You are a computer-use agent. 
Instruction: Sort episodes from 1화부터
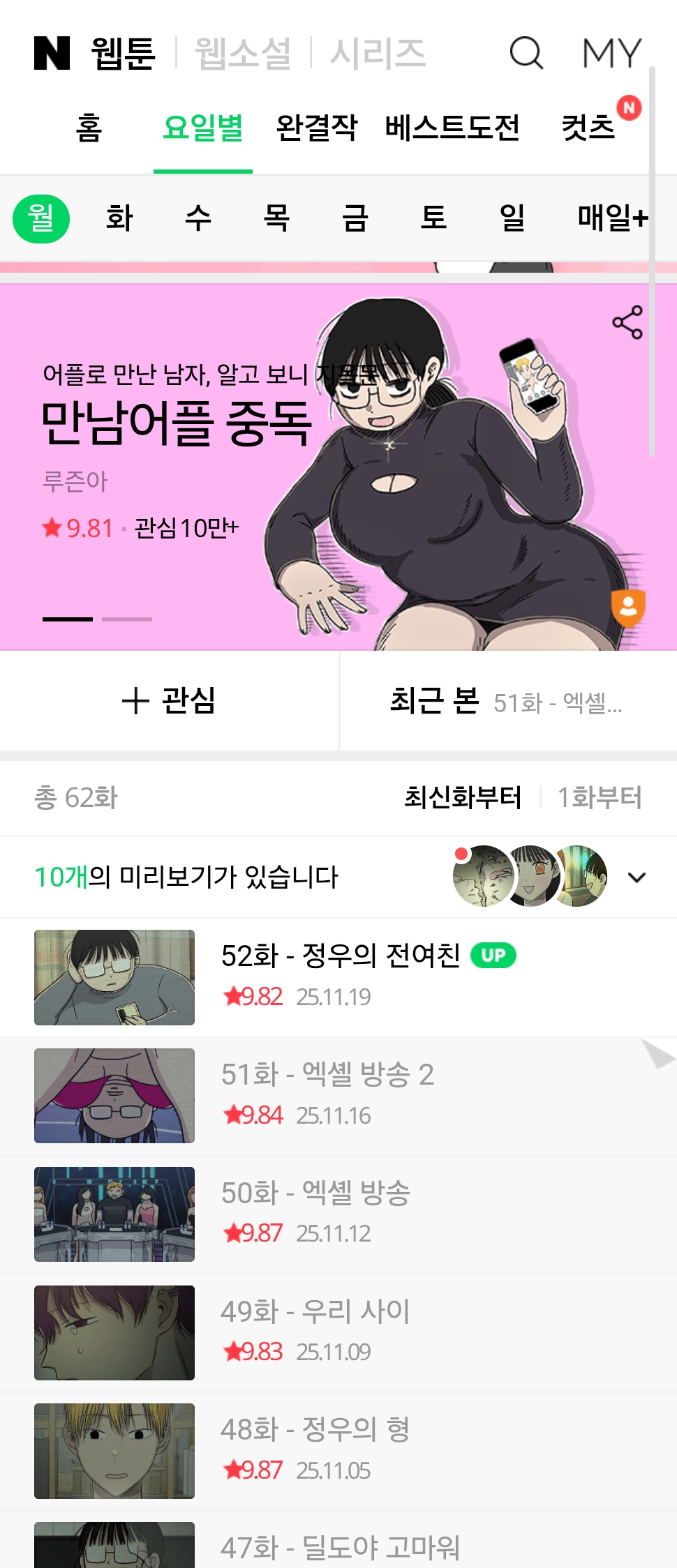[x=600, y=797]
